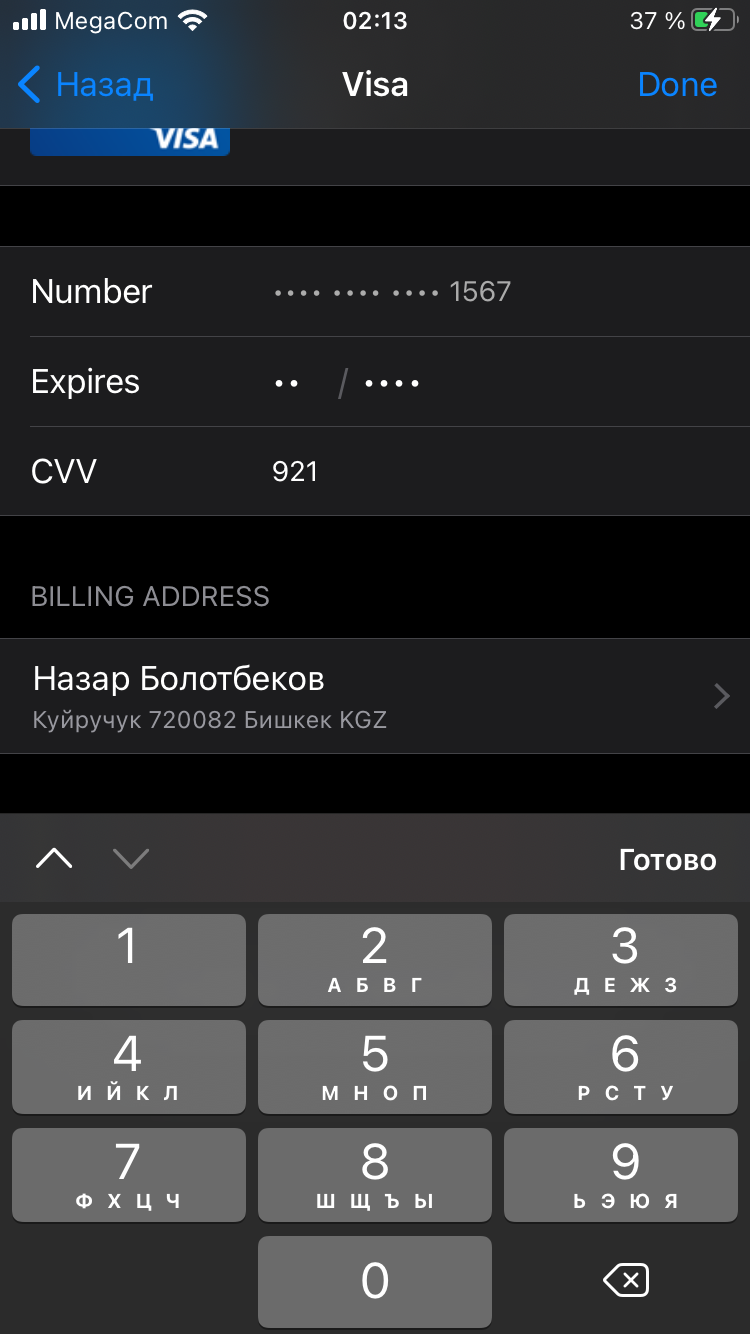
Task: Move to previous field with up arrow
Action: (54, 858)
